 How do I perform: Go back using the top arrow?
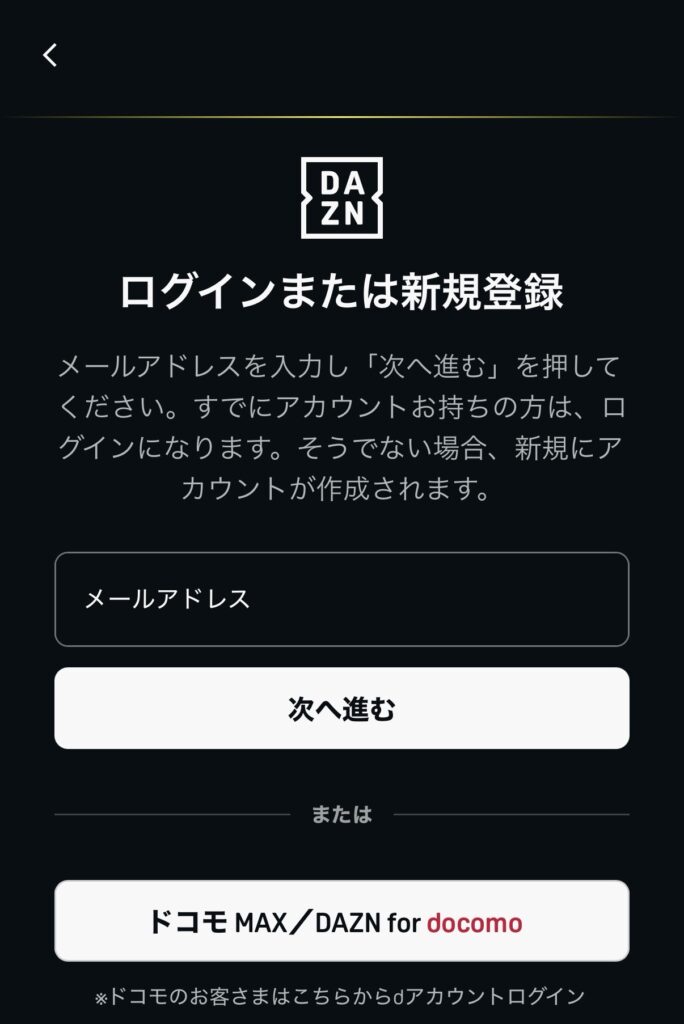click(x=50, y=56)
